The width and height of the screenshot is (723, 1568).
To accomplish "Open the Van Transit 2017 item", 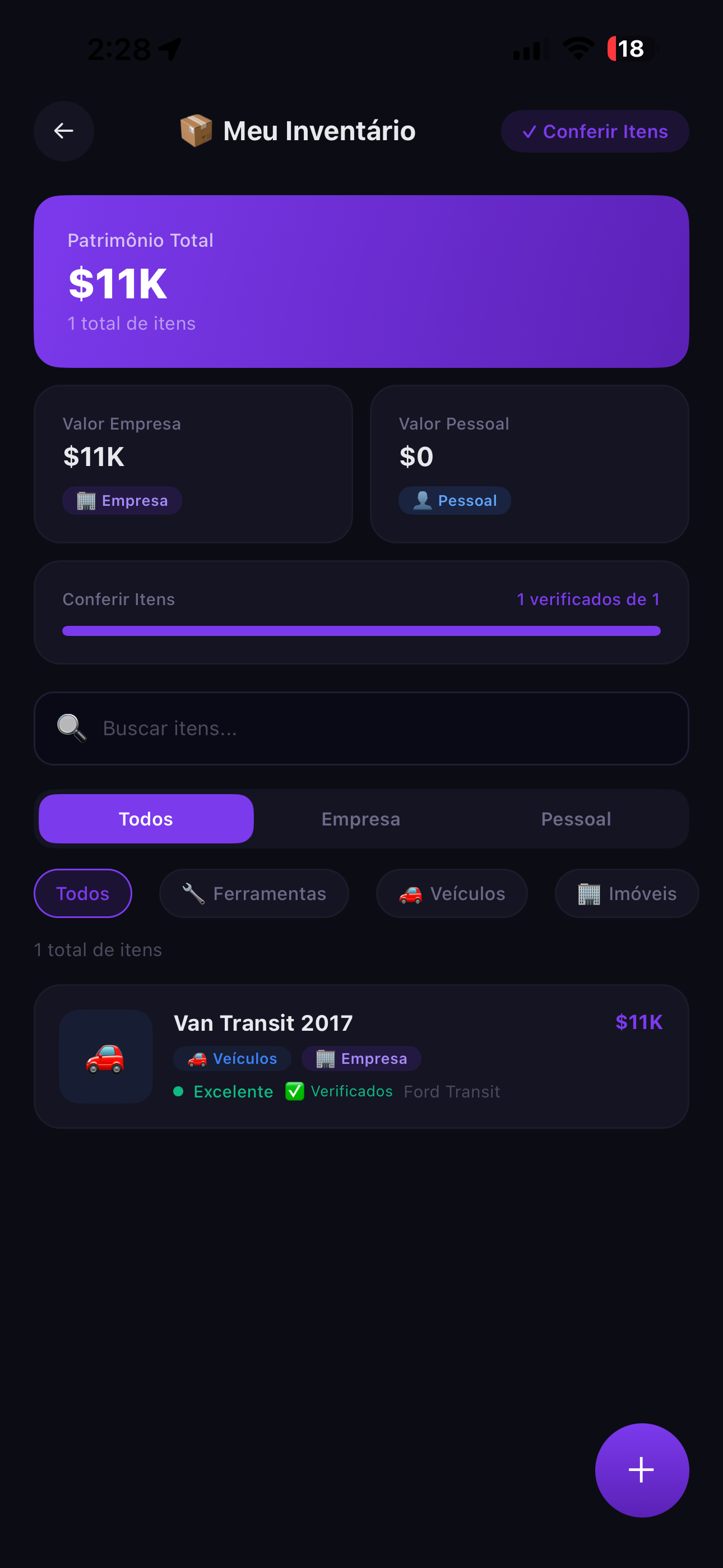I will point(361,1056).
